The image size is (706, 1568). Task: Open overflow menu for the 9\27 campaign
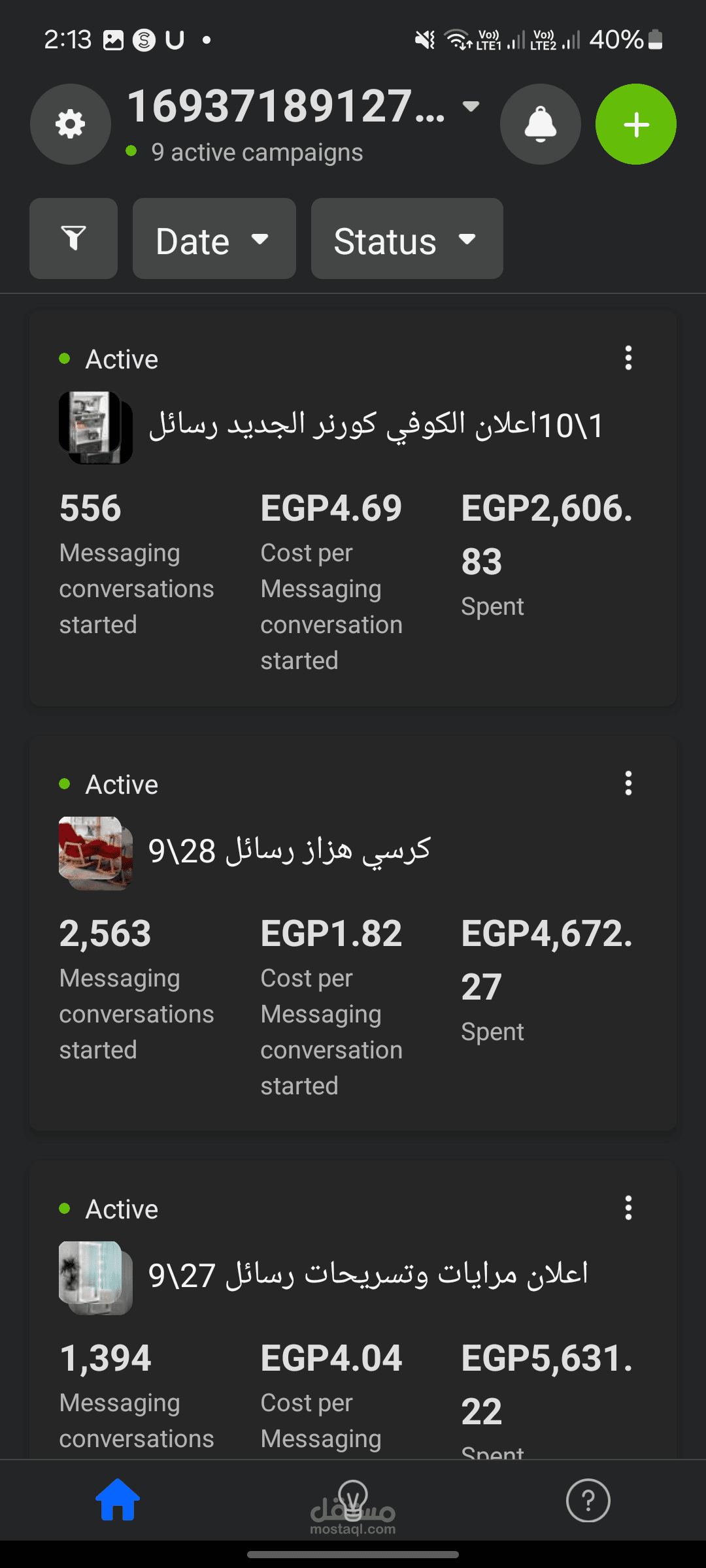coord(628,1208)
